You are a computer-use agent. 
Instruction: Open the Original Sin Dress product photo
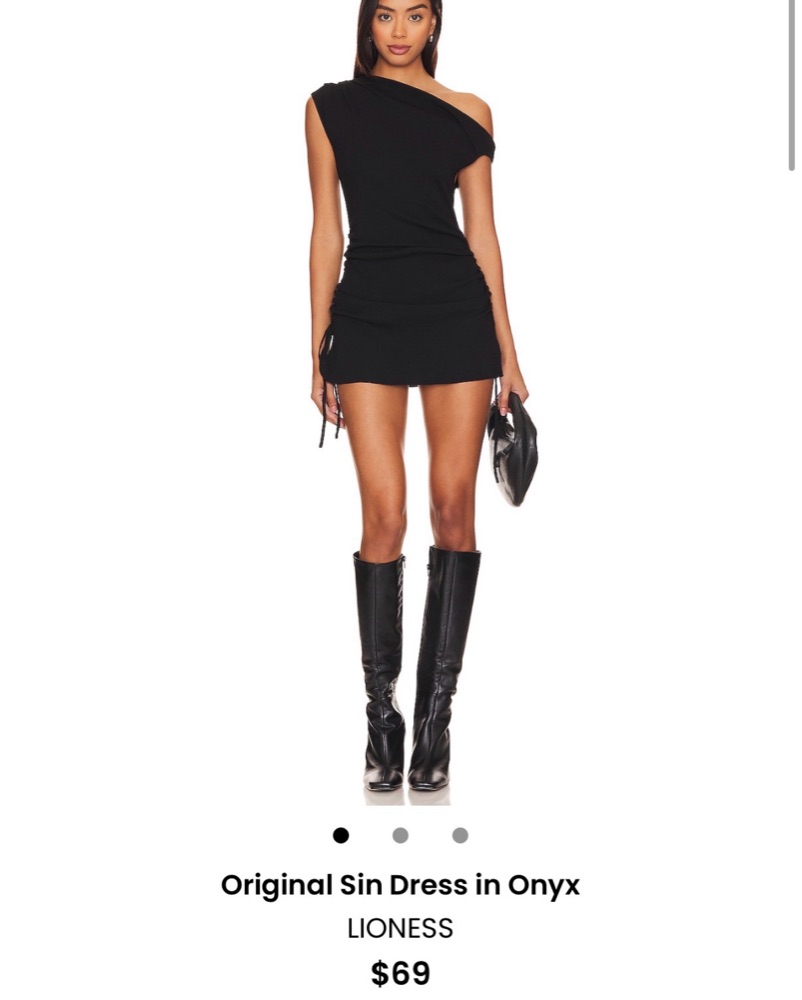tap(410, 400)
